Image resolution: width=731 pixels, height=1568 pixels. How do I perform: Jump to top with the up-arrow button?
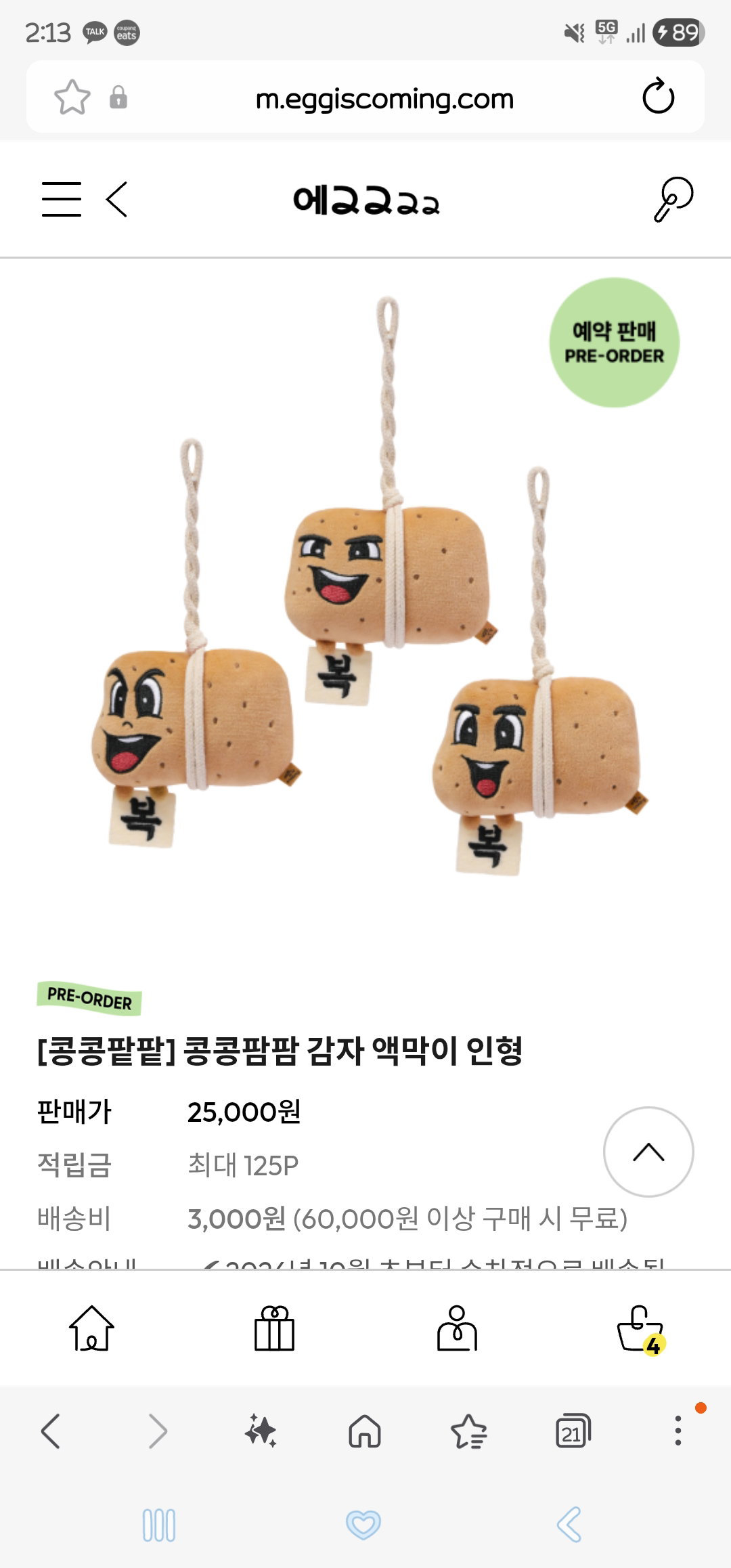(x=648, y=1152)
